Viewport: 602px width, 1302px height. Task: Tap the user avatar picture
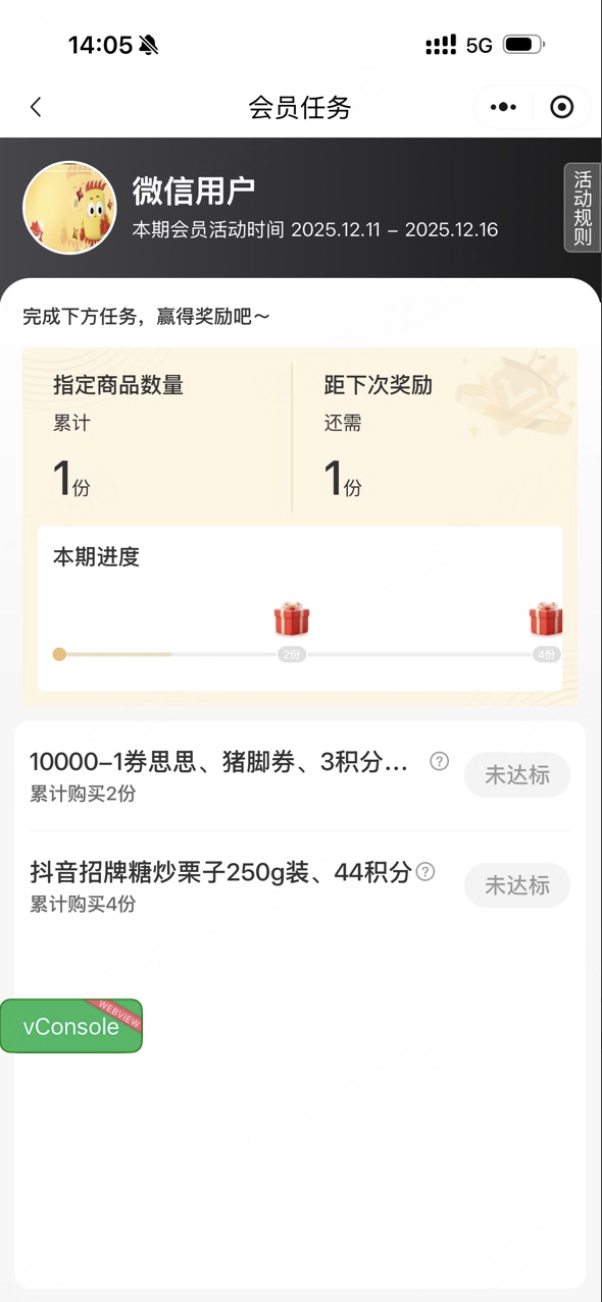[x=70, y=208]
